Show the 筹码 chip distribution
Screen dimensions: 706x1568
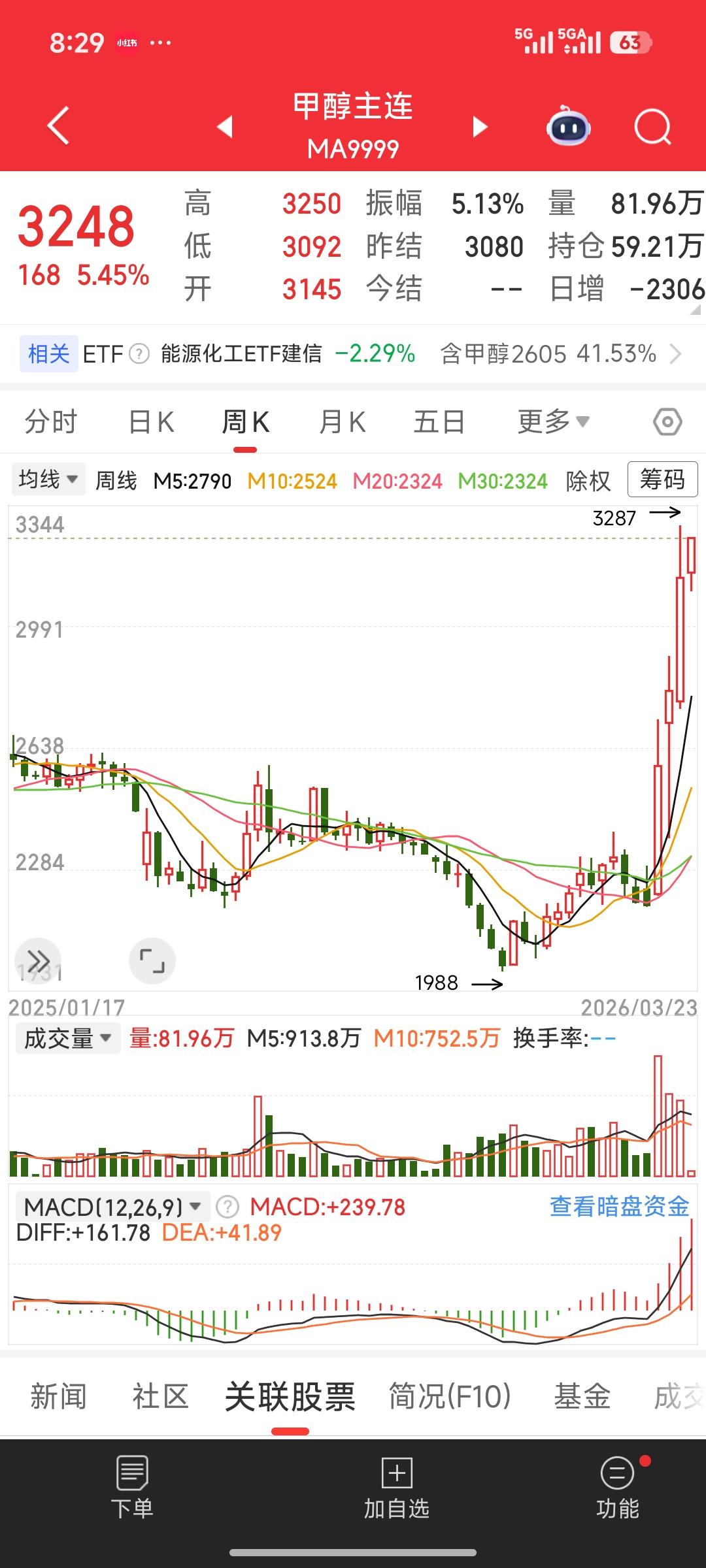coord(662,480)
